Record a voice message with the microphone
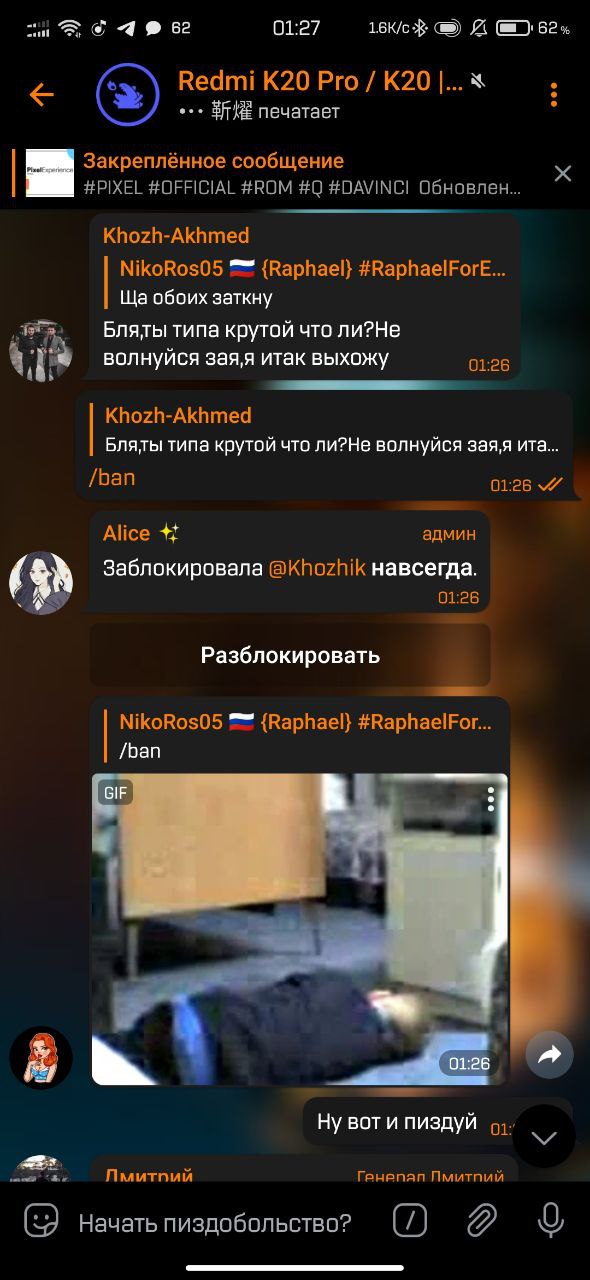590x1280 pixels. tap(550, 1221)
